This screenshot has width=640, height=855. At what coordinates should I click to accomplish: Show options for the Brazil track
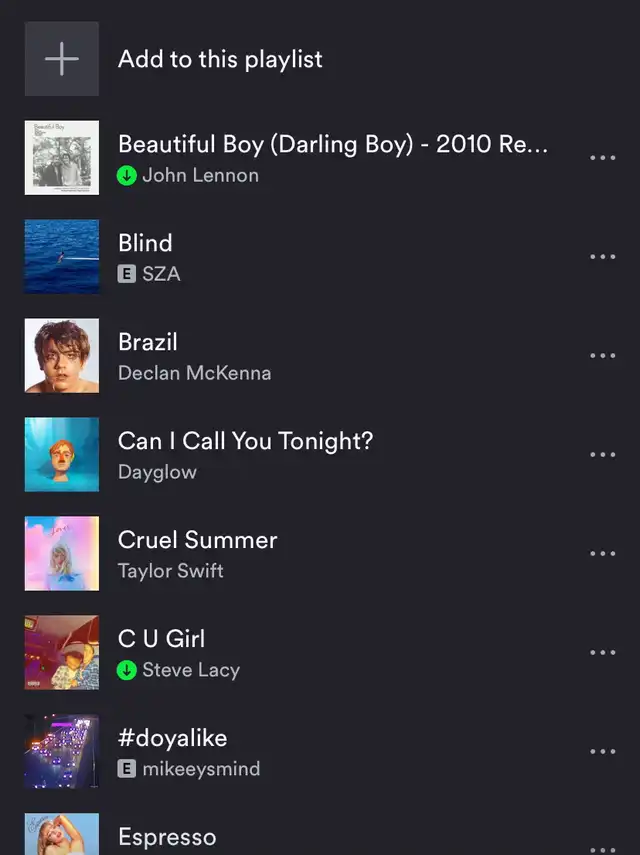(602, 356)
